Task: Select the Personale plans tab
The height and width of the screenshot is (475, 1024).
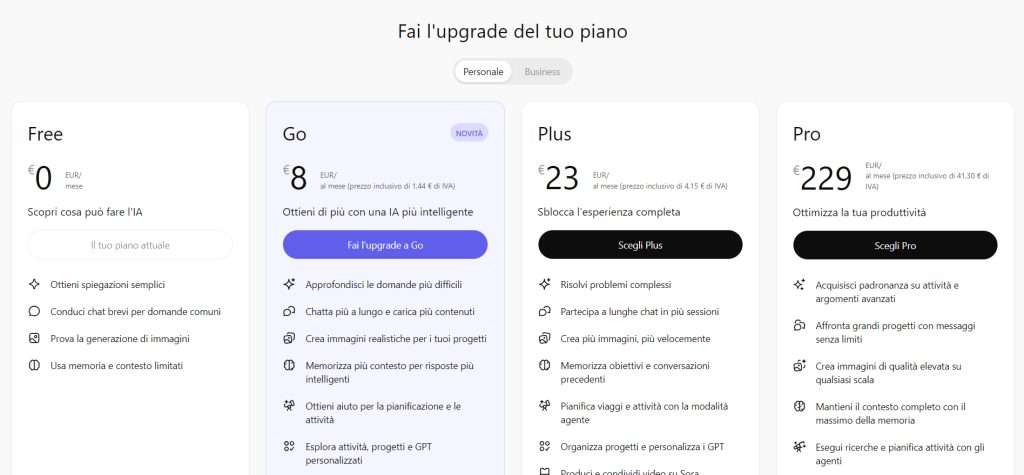Action: (x=483, y=72)
